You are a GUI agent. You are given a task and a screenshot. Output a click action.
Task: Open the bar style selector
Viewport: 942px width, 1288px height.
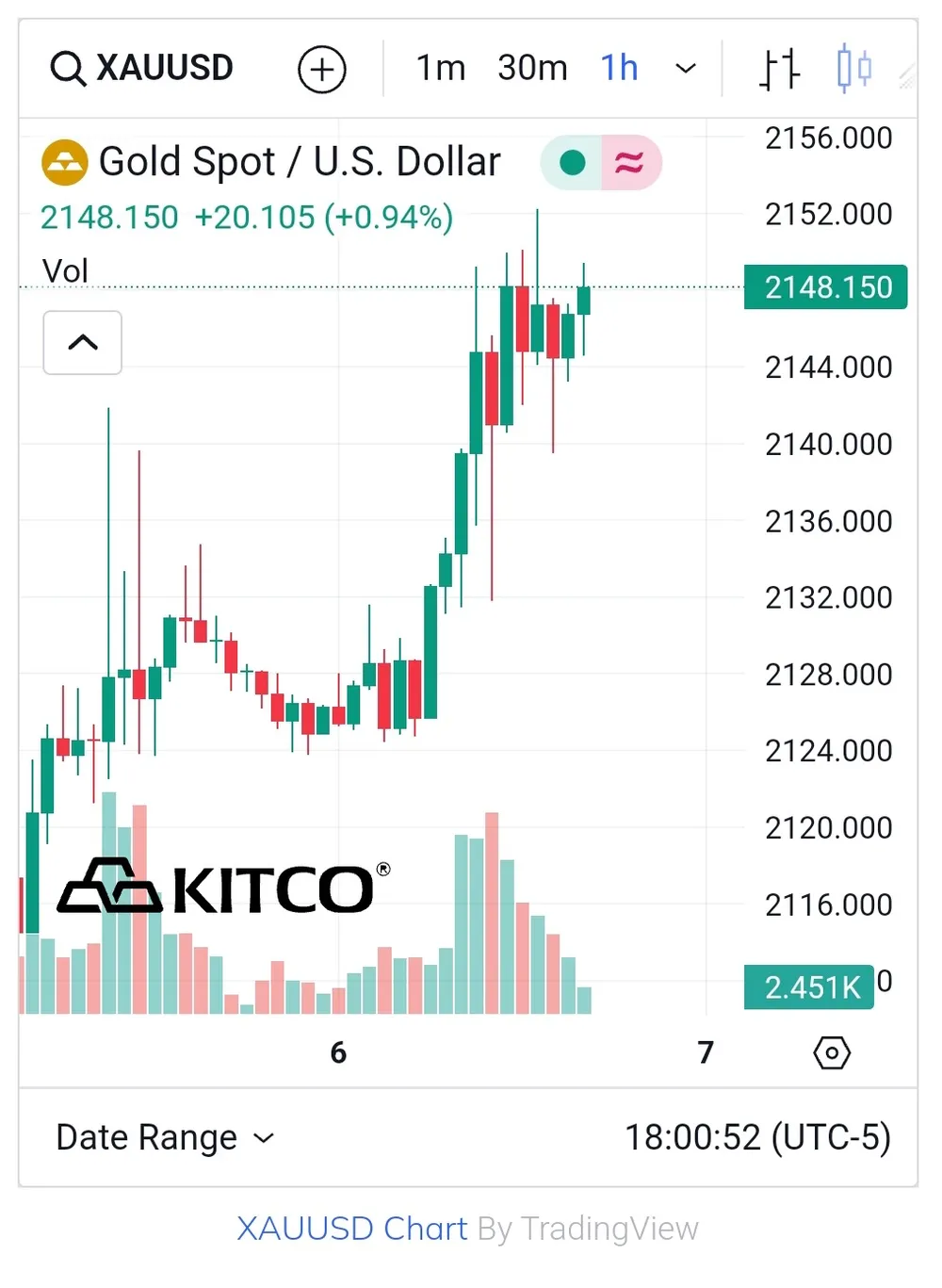coord(779,69)
